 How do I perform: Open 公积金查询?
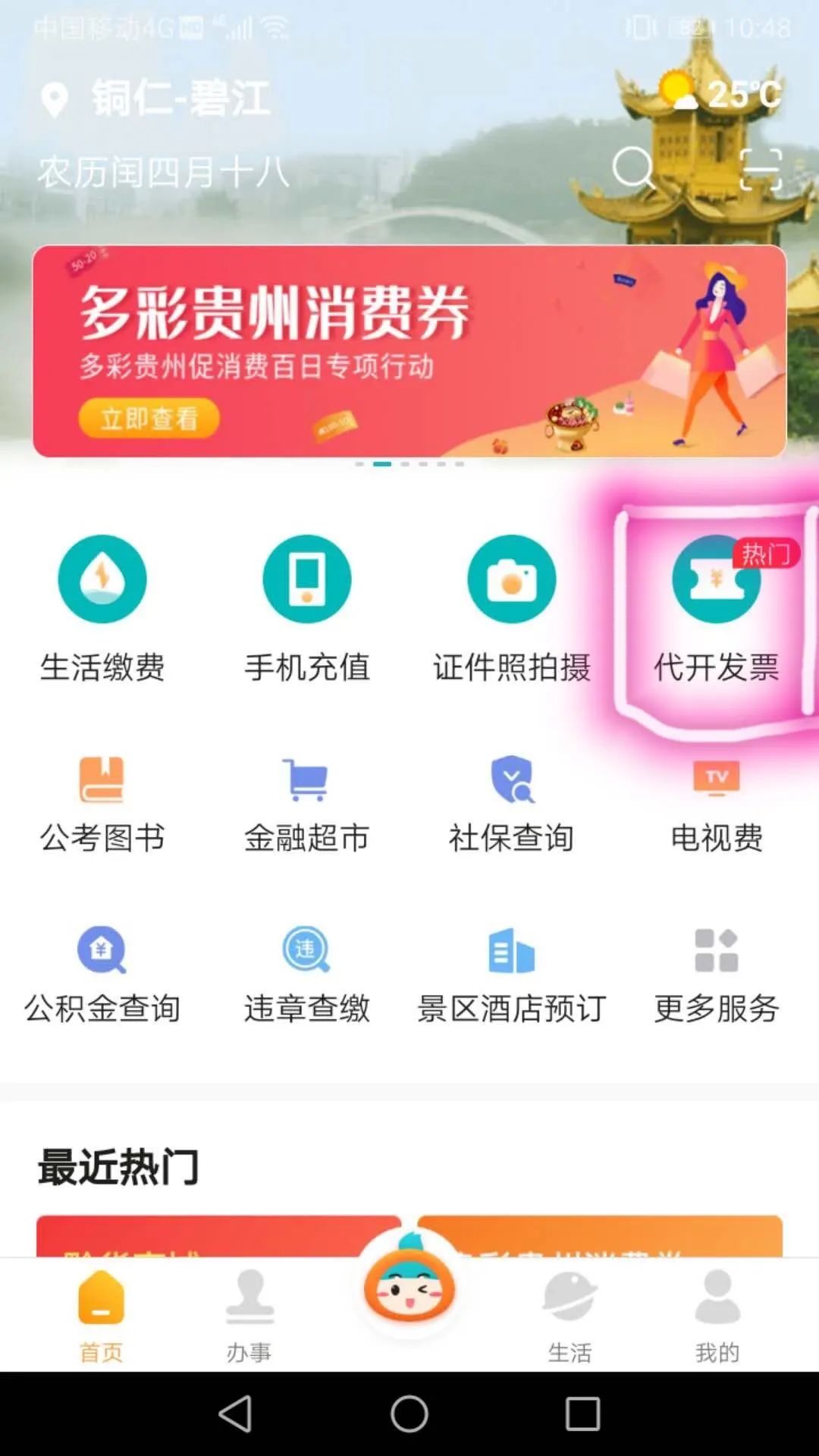(102, 974)
